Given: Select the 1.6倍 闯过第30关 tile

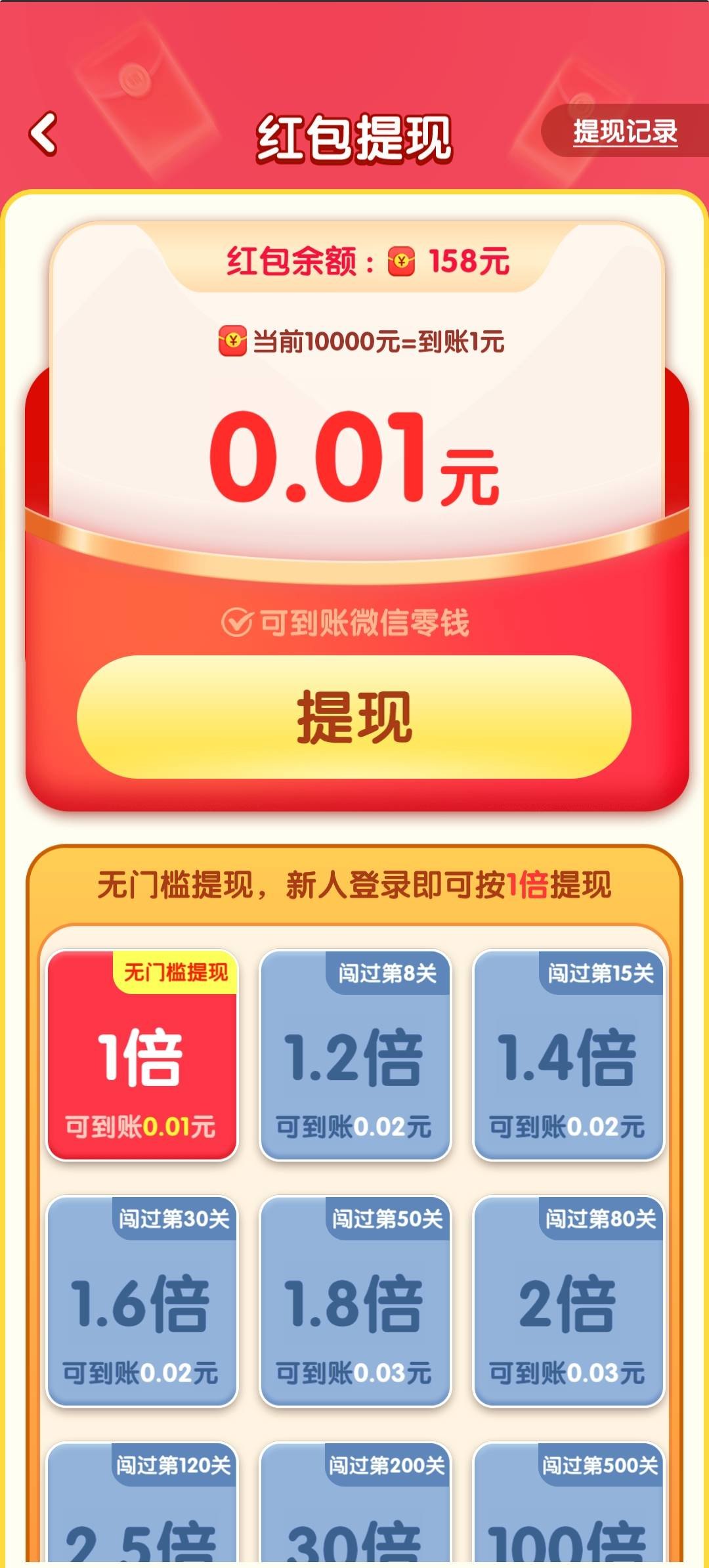Looking at the screenshot, I should 142,1301.
